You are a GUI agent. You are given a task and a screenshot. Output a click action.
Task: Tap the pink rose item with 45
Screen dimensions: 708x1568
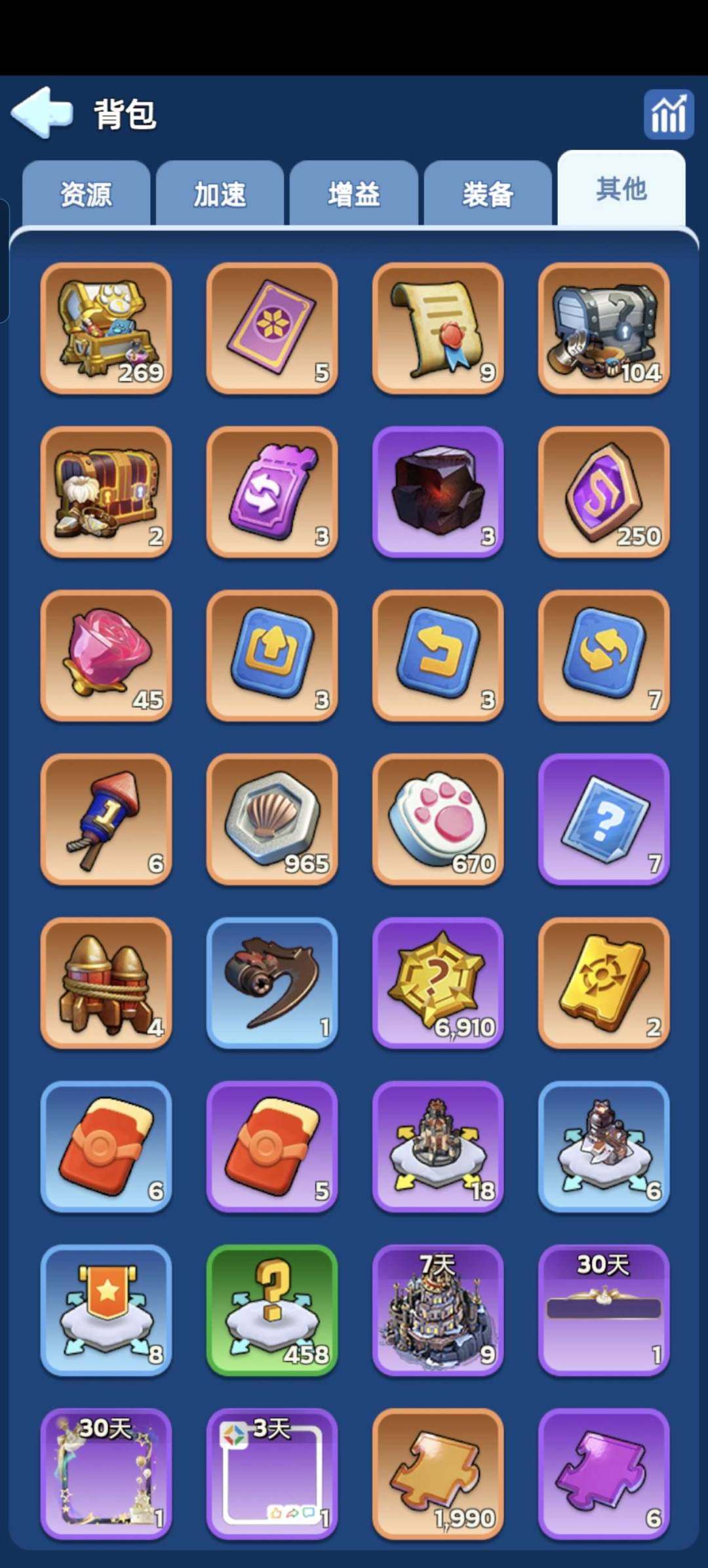pos(106,656)
